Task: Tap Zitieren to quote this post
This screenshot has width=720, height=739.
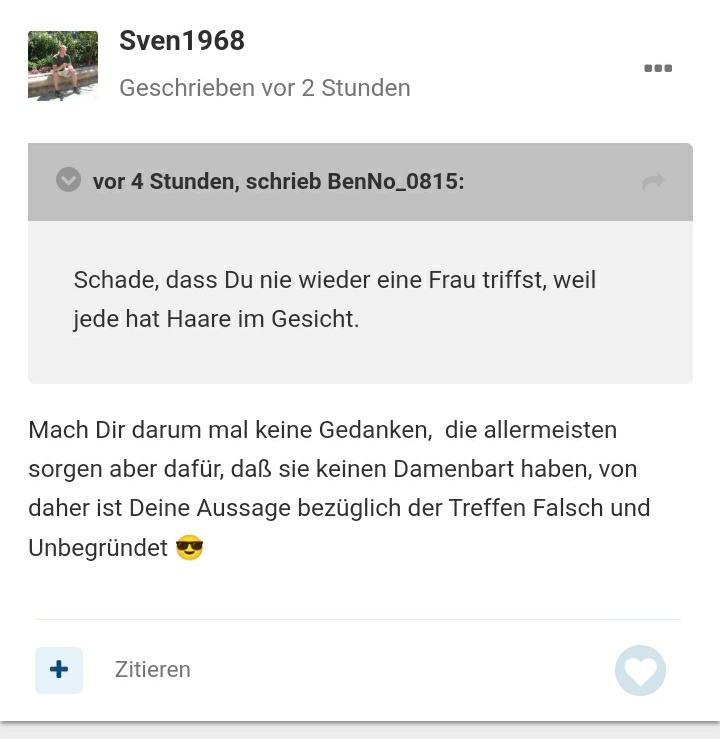Action: click(x=152, y=670)
